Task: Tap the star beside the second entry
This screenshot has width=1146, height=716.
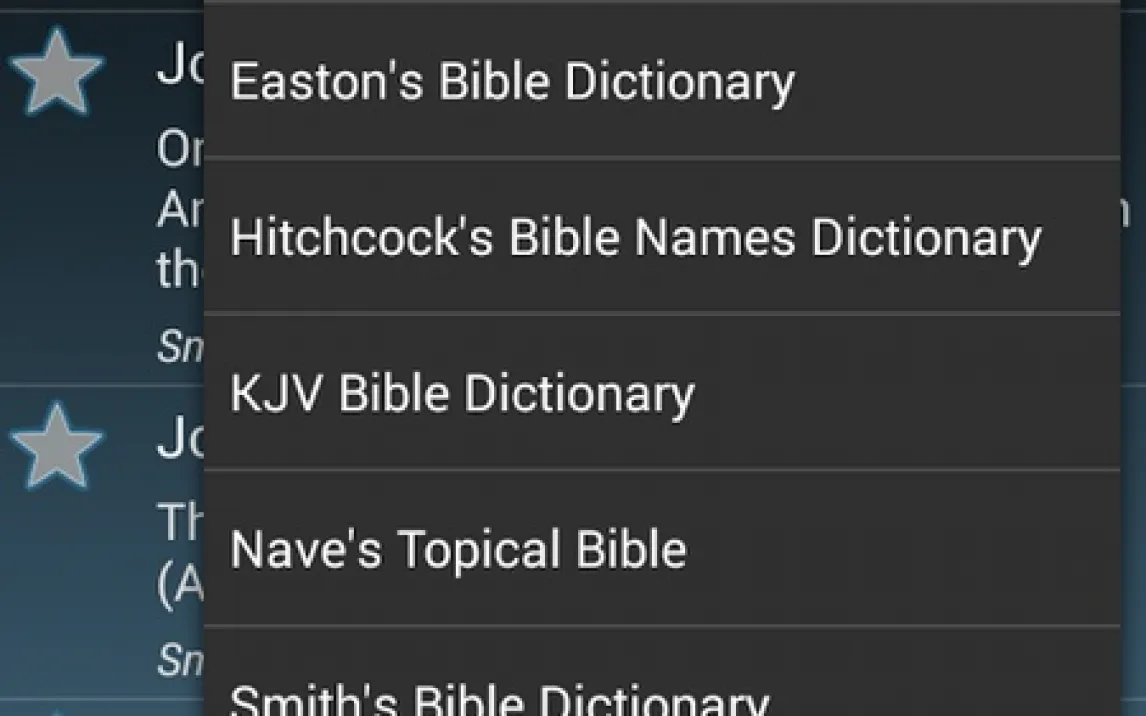Action: (58, 446)
